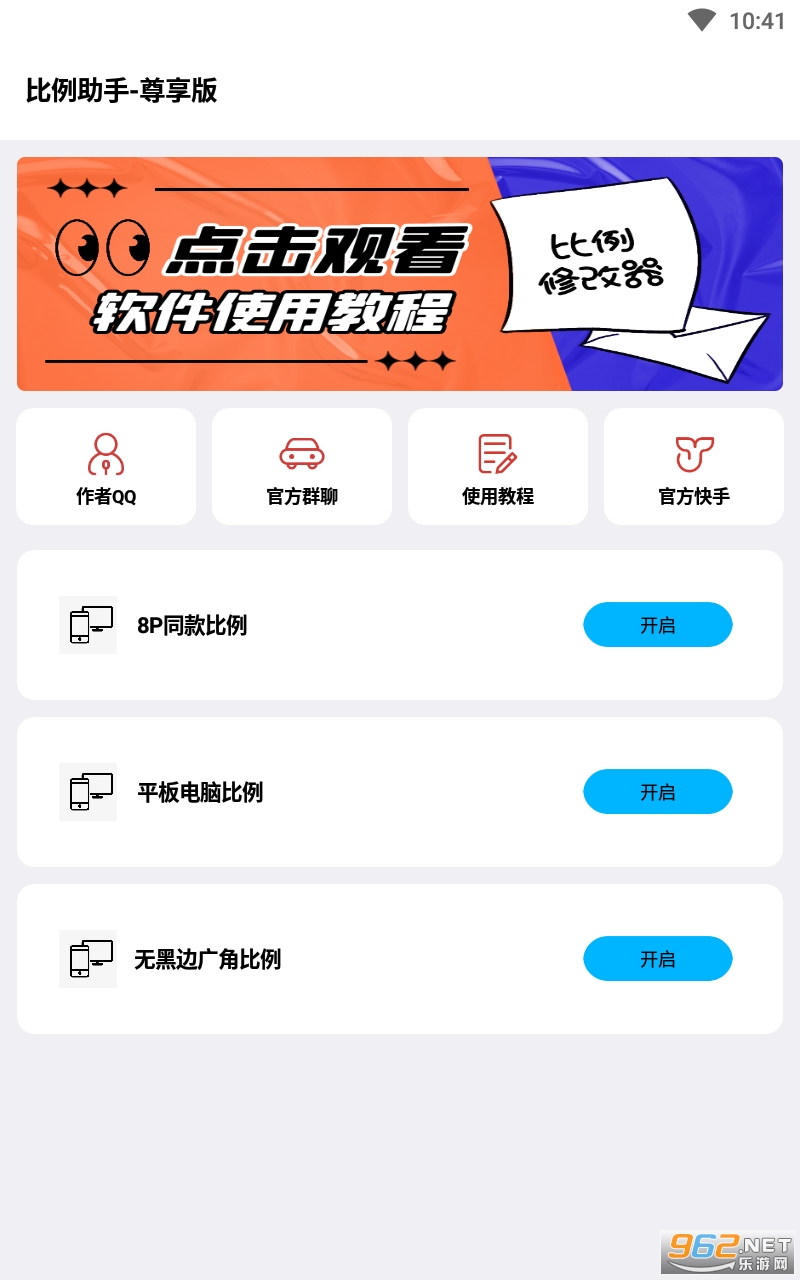Open the 点击观看 tutorial banner
This screenshot has height=1280, width=800.
(400, 273)
